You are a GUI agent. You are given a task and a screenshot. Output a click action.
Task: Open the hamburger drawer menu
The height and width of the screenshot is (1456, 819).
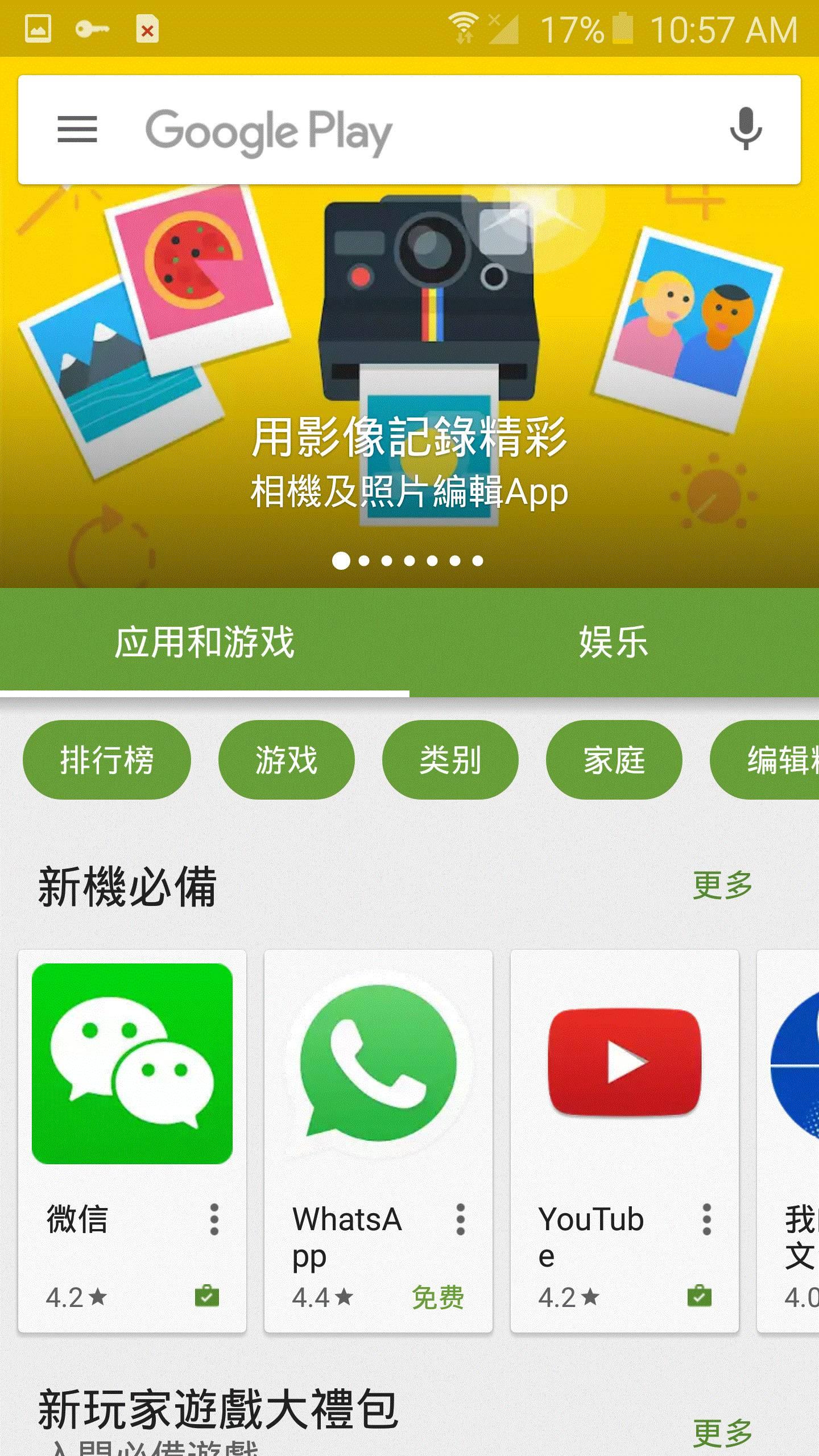tap(77, 130)
